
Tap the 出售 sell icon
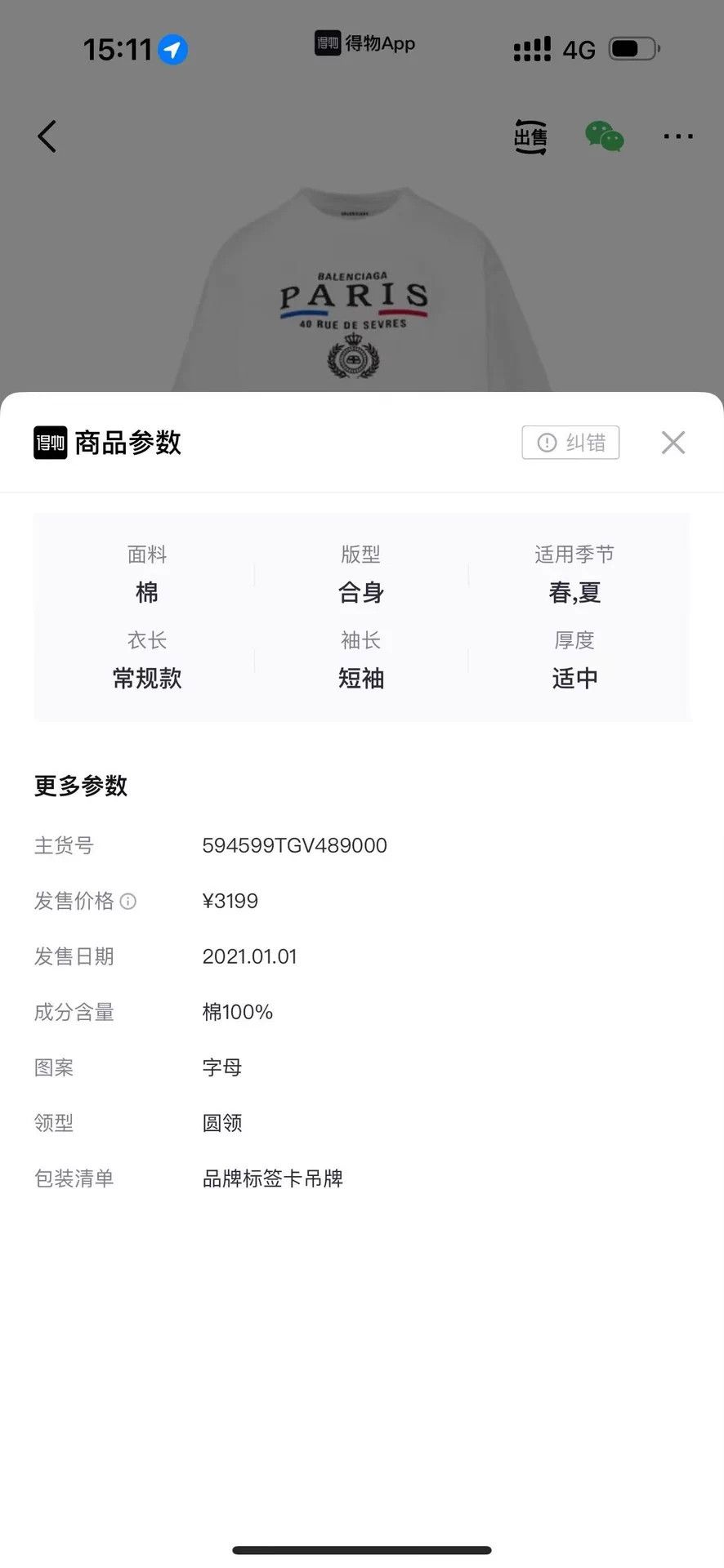click(530, 137)
